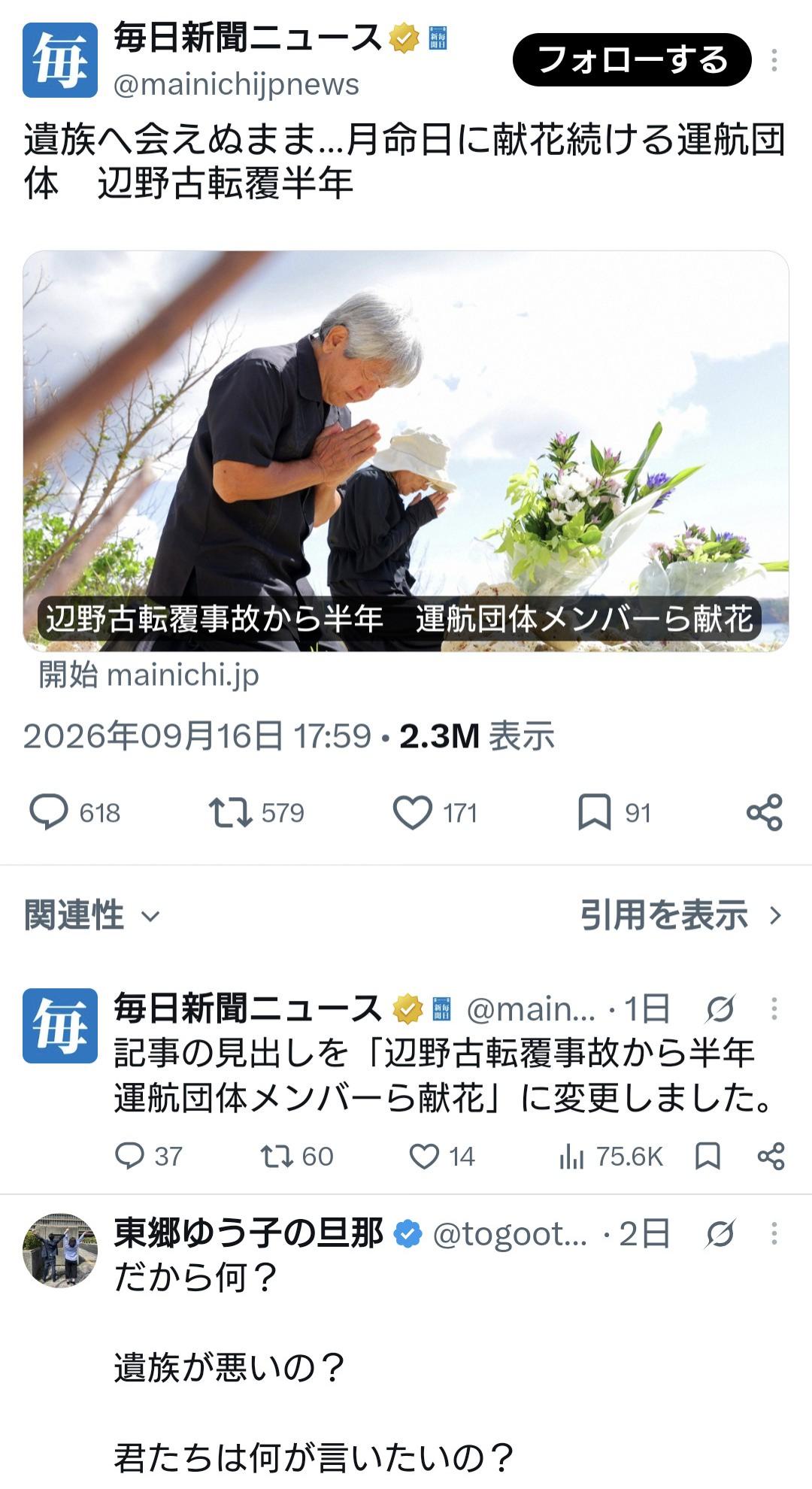This screenshot has width=812, height=1489.
Task: Reply to the headline-change post with 37 comments
Action: coord(148,1156)
